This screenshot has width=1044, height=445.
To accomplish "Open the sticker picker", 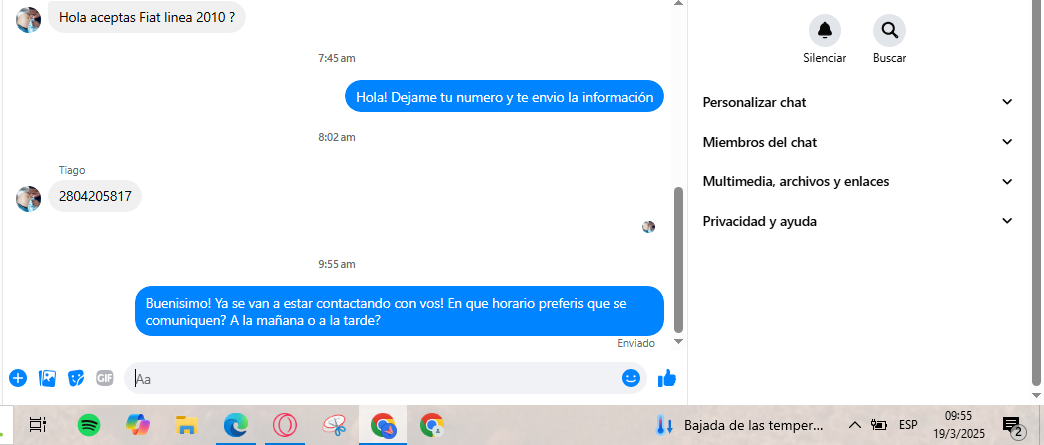I will point(76,378).
